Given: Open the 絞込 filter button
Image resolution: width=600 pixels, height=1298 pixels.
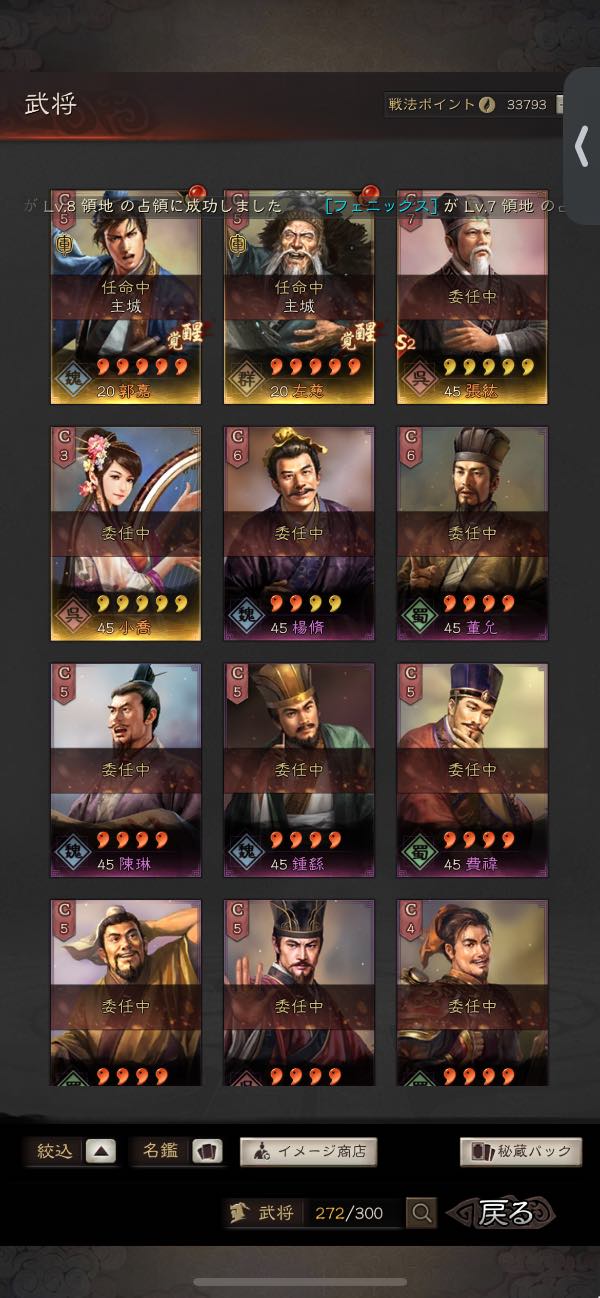Looking at the screenshot, I should [70, 1151].
